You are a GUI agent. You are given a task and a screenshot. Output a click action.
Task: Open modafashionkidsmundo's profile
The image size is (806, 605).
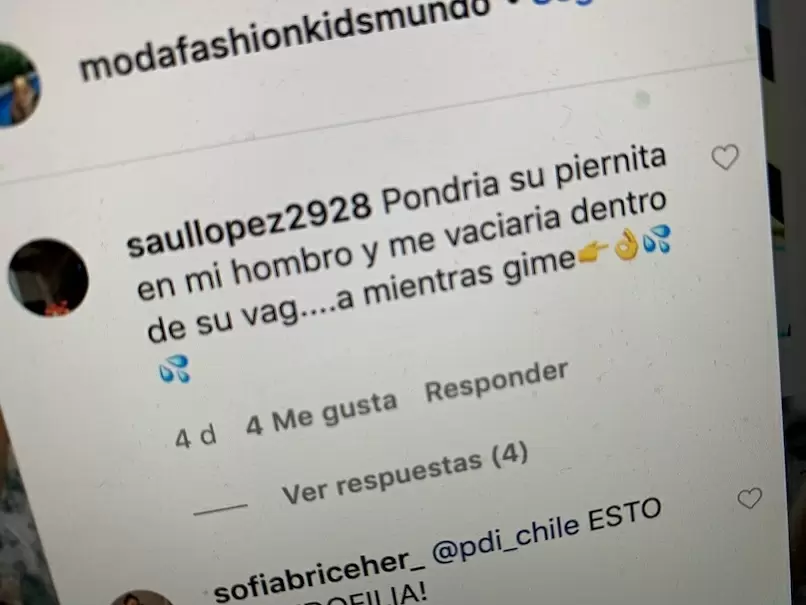click(x=285, y=38)
